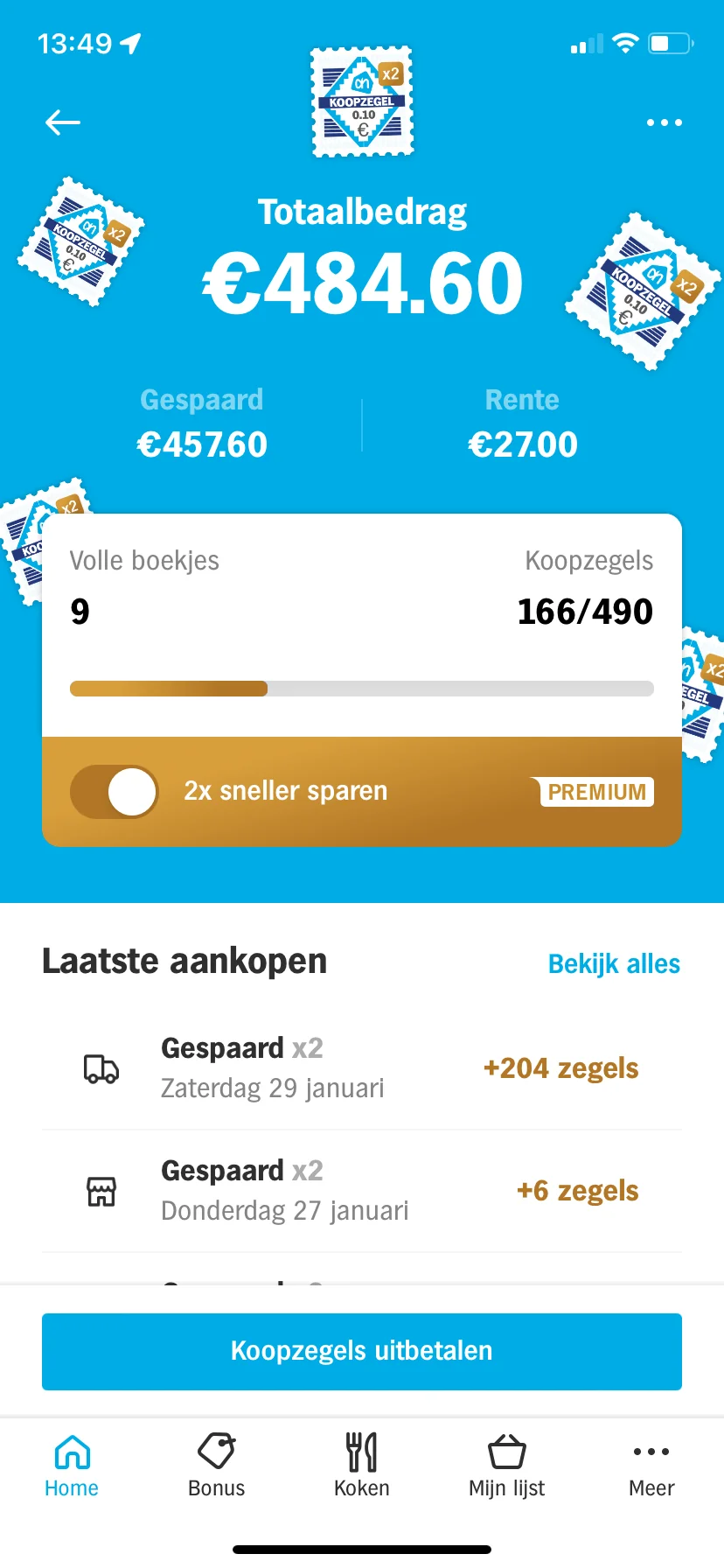Open the Bekijk alles link
This screenshot has width=724, height=1568.
point(614,963)
